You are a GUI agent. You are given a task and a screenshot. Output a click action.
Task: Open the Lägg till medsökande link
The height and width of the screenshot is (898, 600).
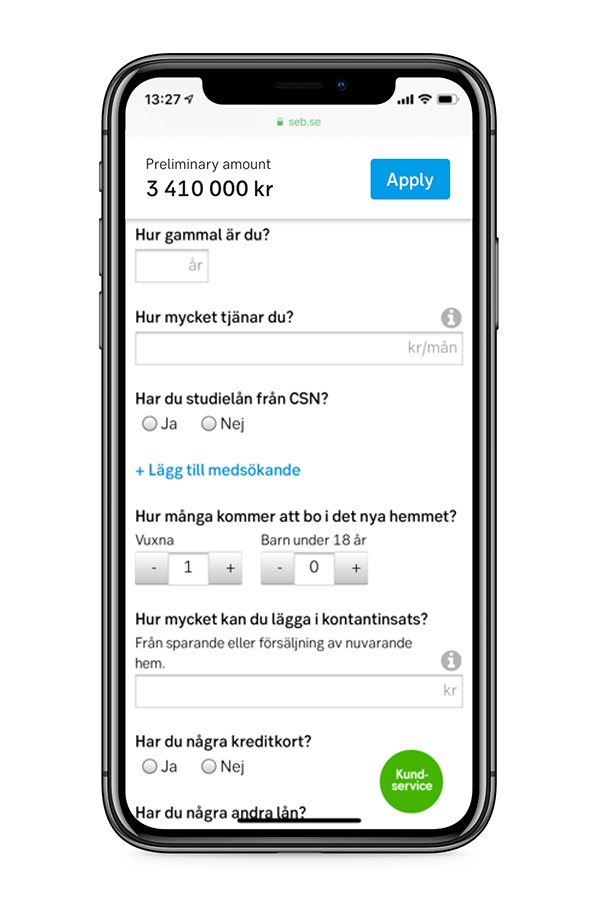[218, 470]
